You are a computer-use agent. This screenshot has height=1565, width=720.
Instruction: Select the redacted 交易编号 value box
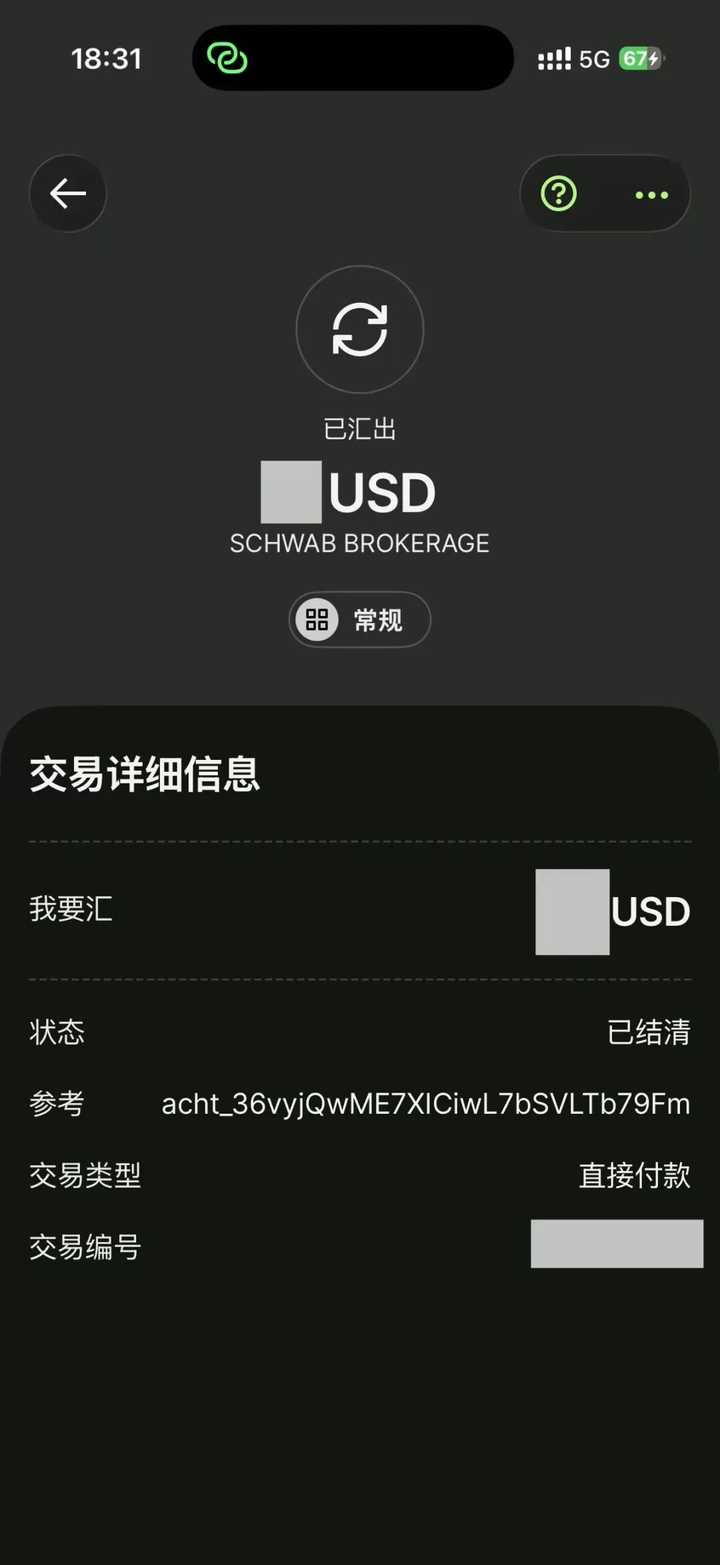pos(616,1245)
